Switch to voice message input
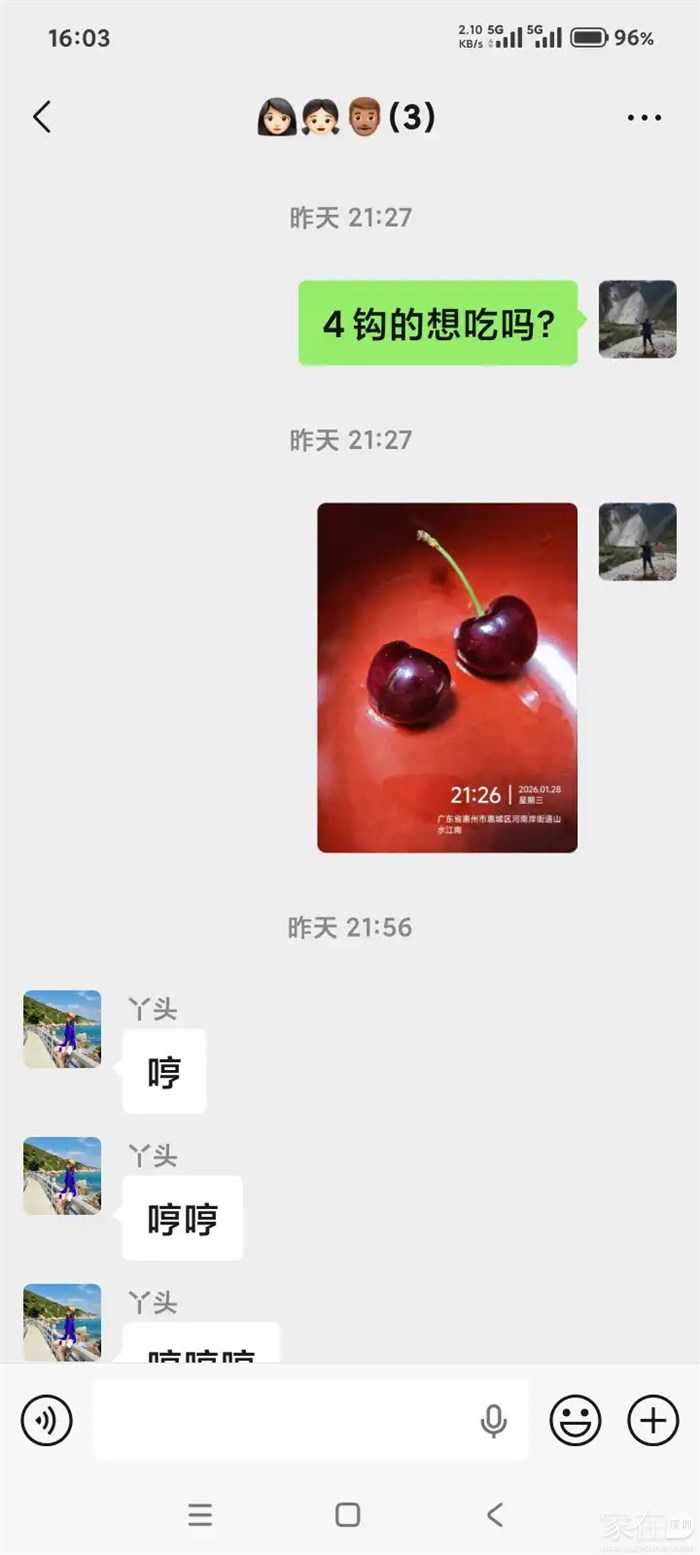 [47, 1419]
